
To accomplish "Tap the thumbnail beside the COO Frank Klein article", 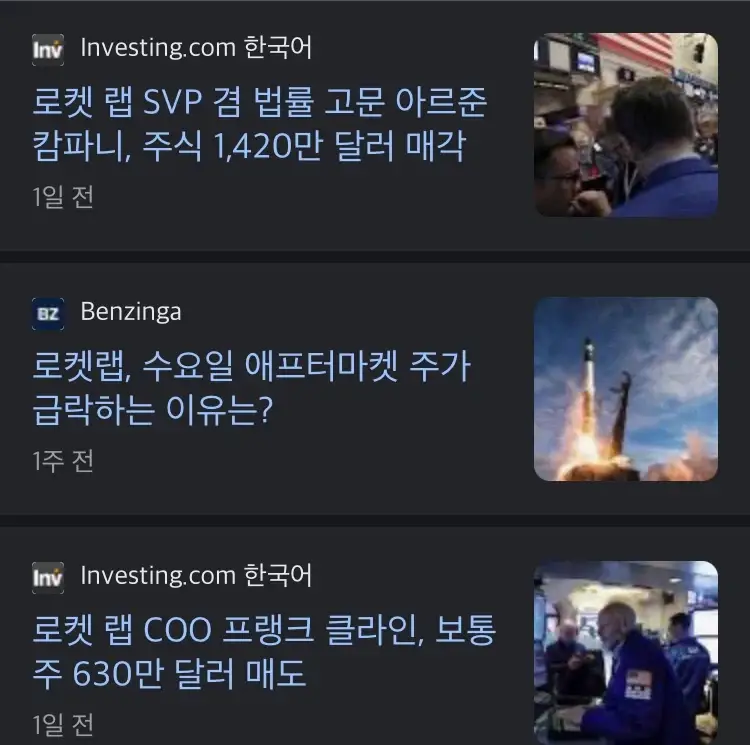I will 626,653.
